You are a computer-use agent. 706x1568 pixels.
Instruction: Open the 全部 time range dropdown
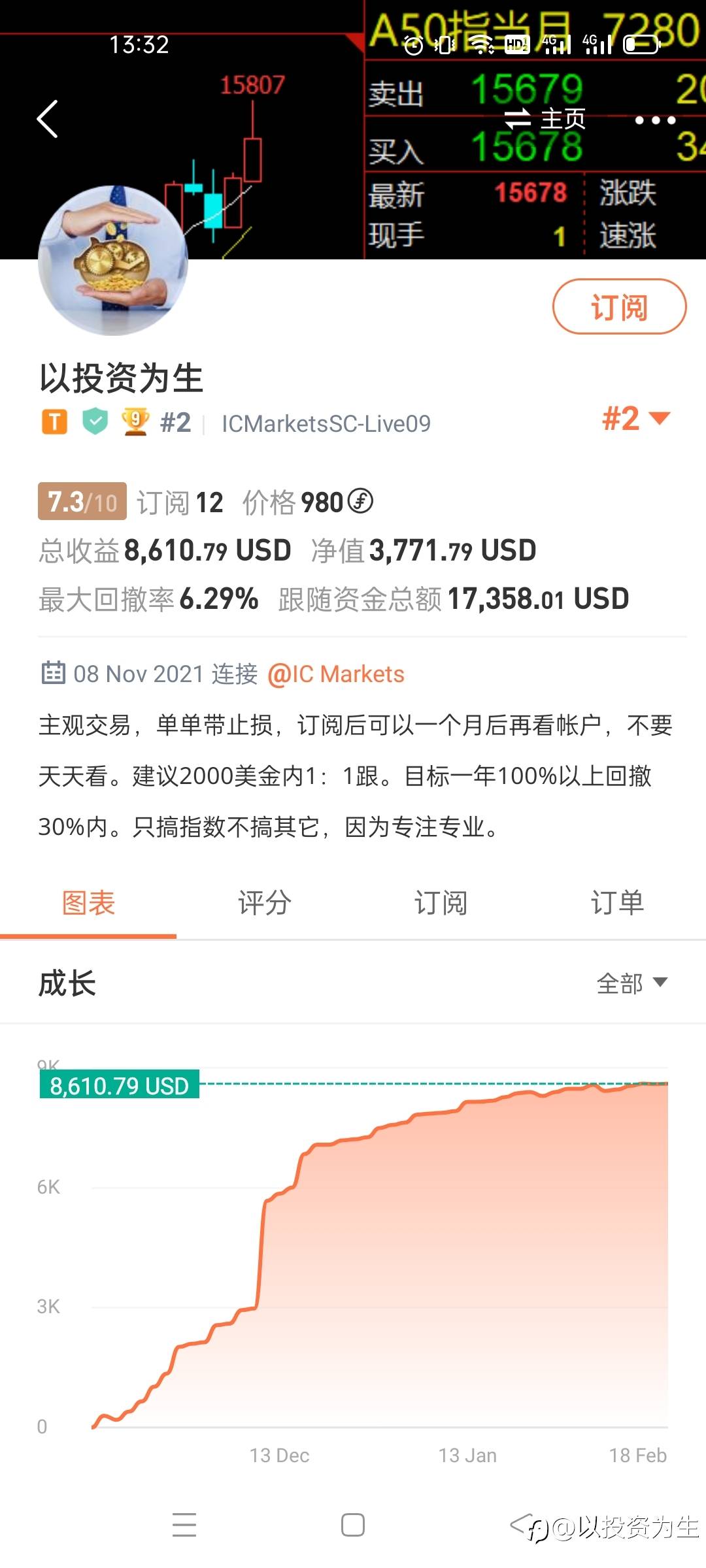[x=631, y=983]
